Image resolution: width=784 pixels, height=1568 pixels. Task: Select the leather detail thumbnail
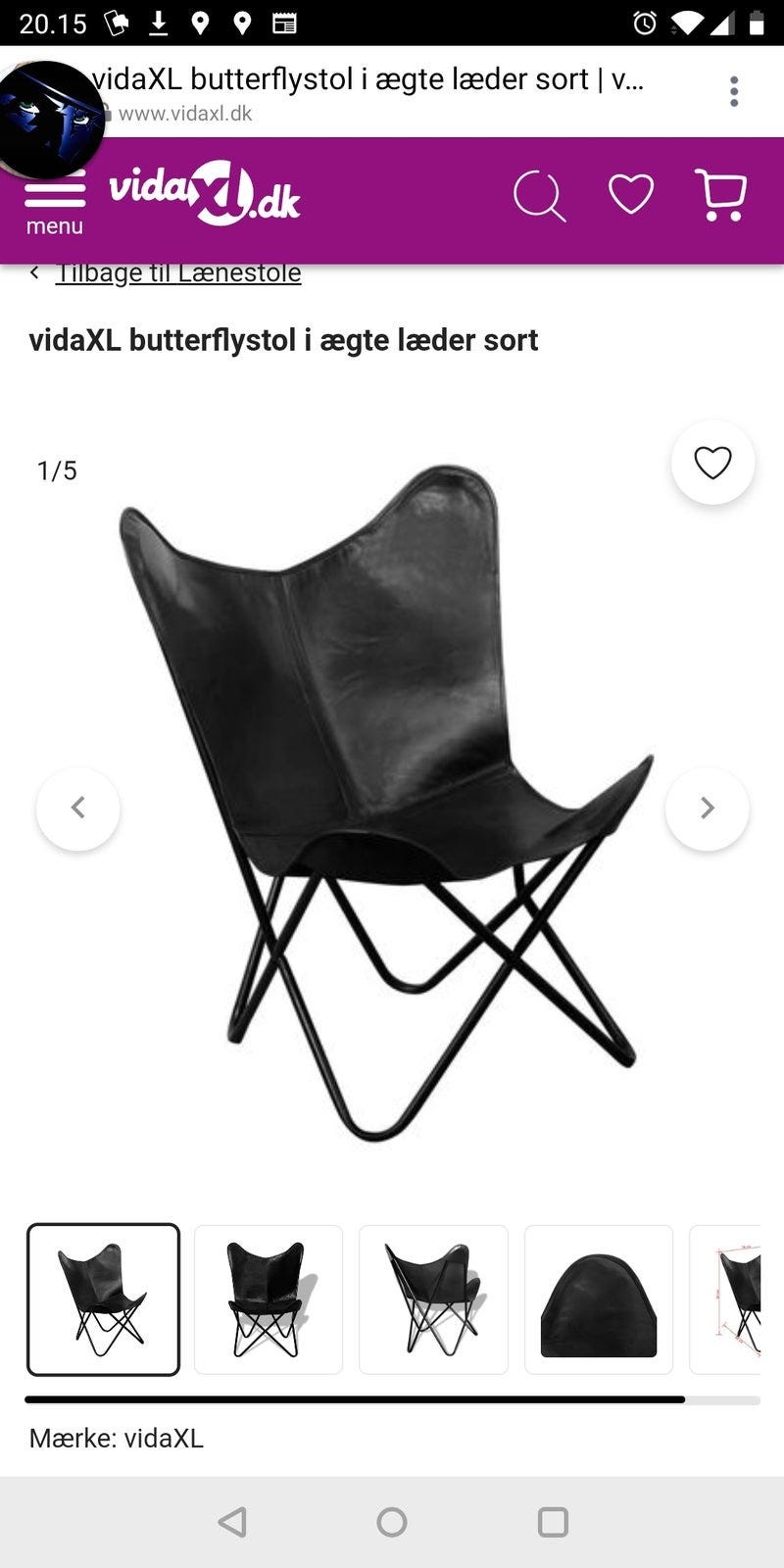click(x=599, y=1299)
